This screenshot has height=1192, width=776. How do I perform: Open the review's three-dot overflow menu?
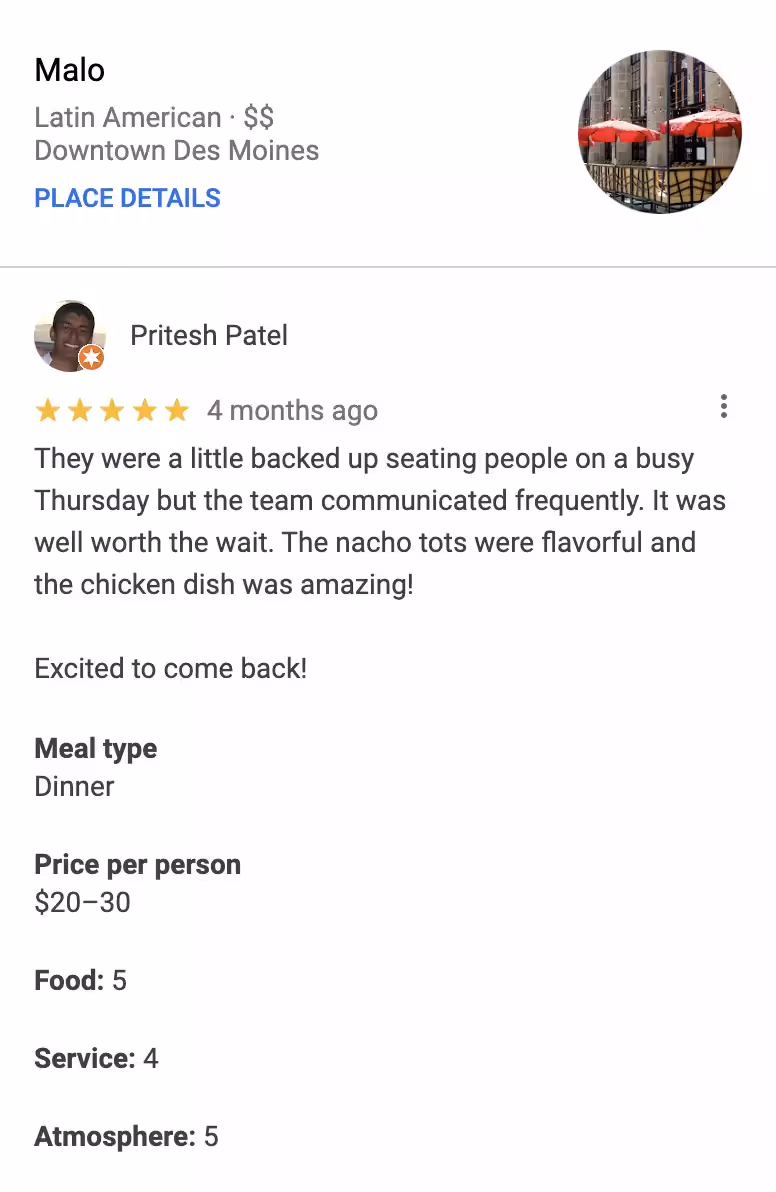[723, 407]
